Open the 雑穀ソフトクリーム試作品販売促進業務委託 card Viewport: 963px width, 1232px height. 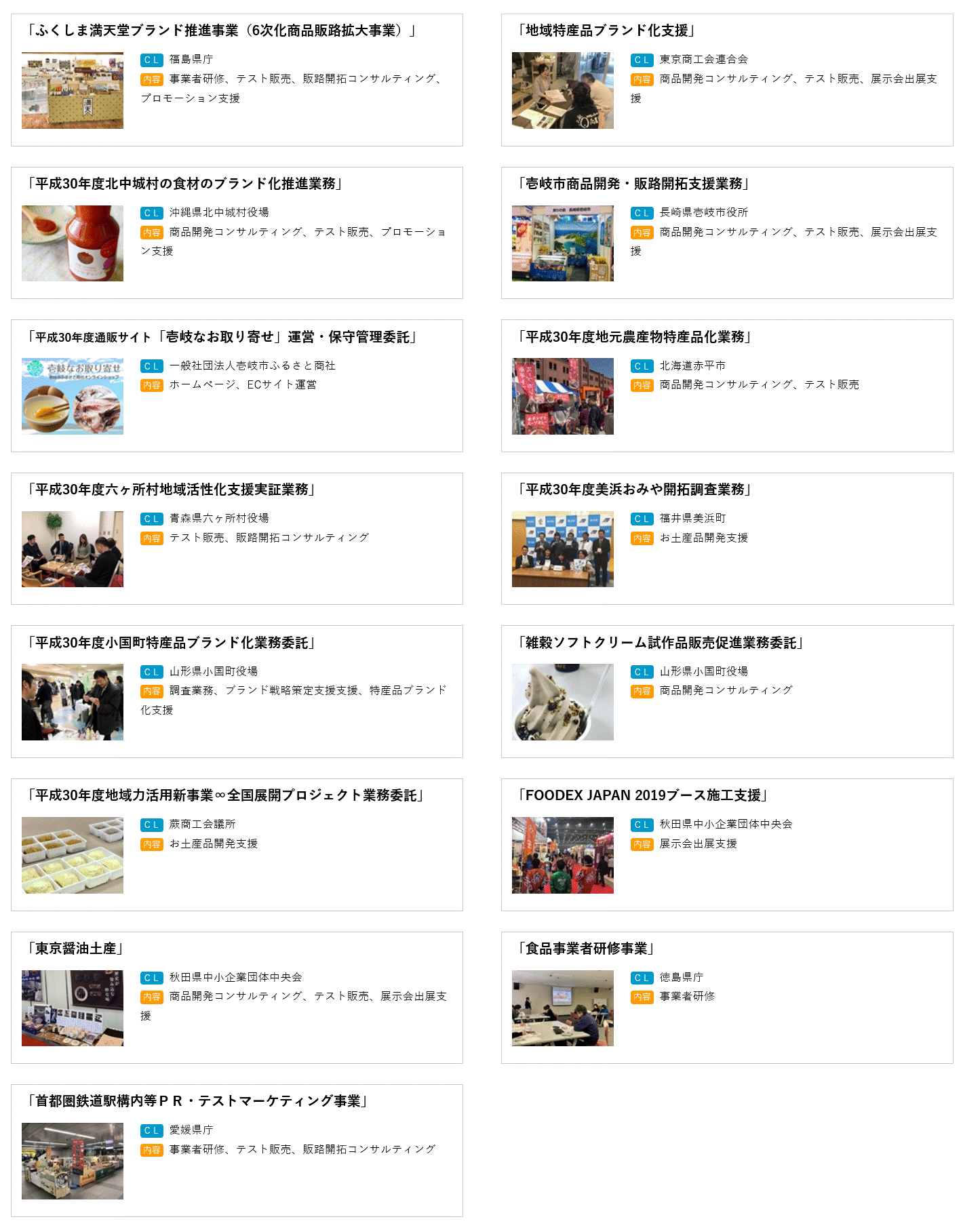(x=727, y=692)
